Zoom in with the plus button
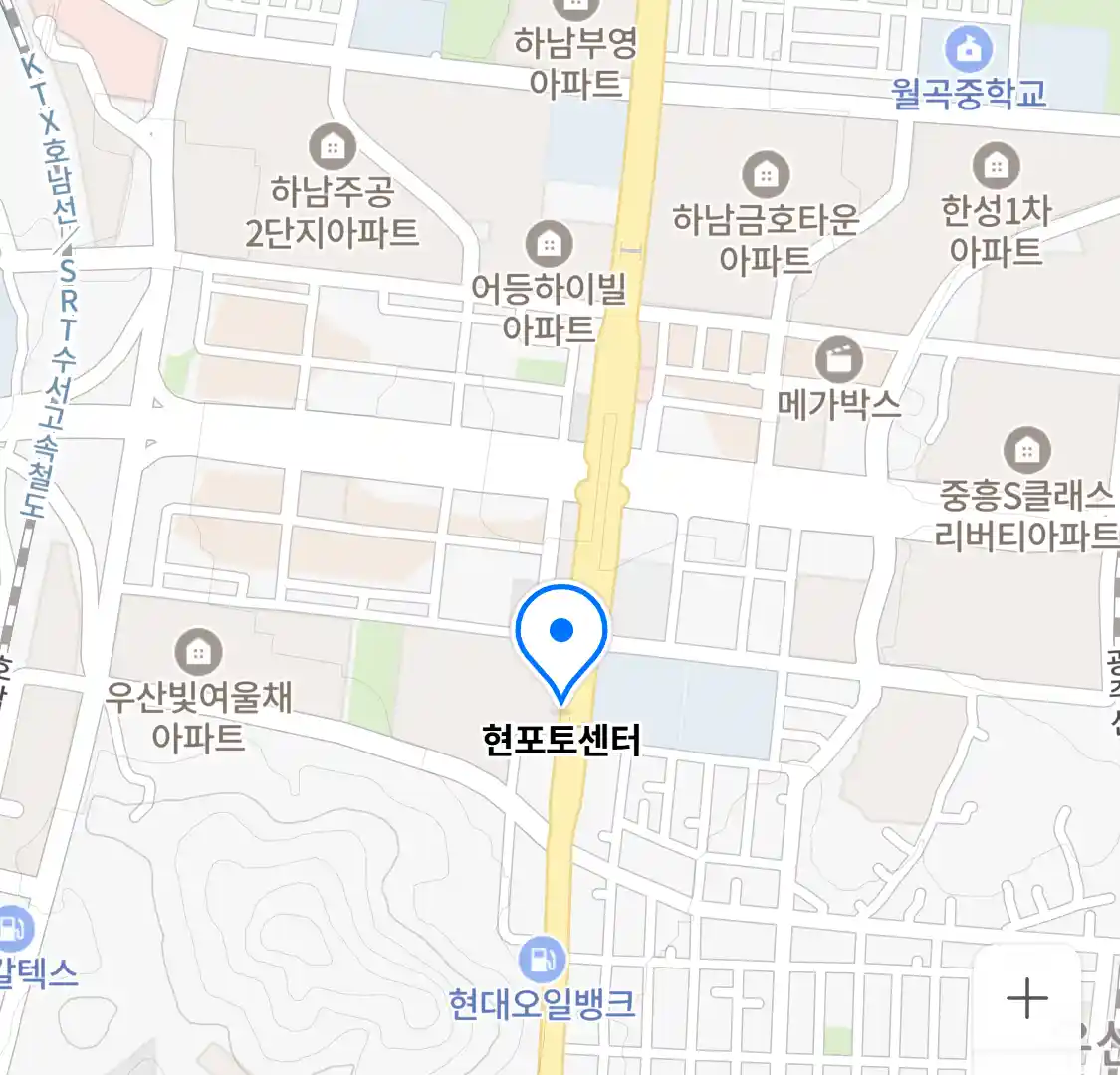The image size is (1120, 1075). click(x=1026, y=998)
